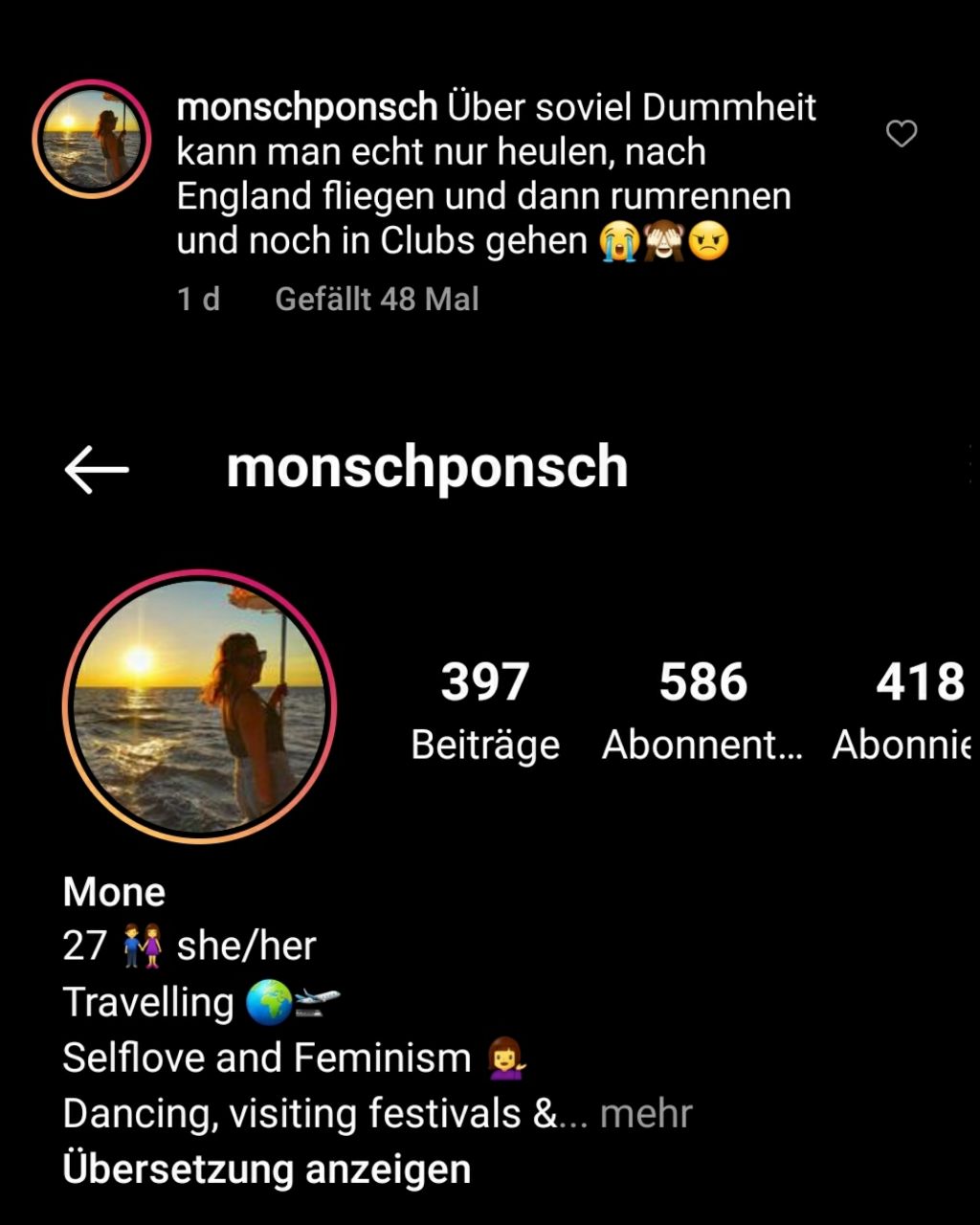Show the 586 Abonnenten followers list
This screenshot has height=1225, width=980.
pos(702,708)
